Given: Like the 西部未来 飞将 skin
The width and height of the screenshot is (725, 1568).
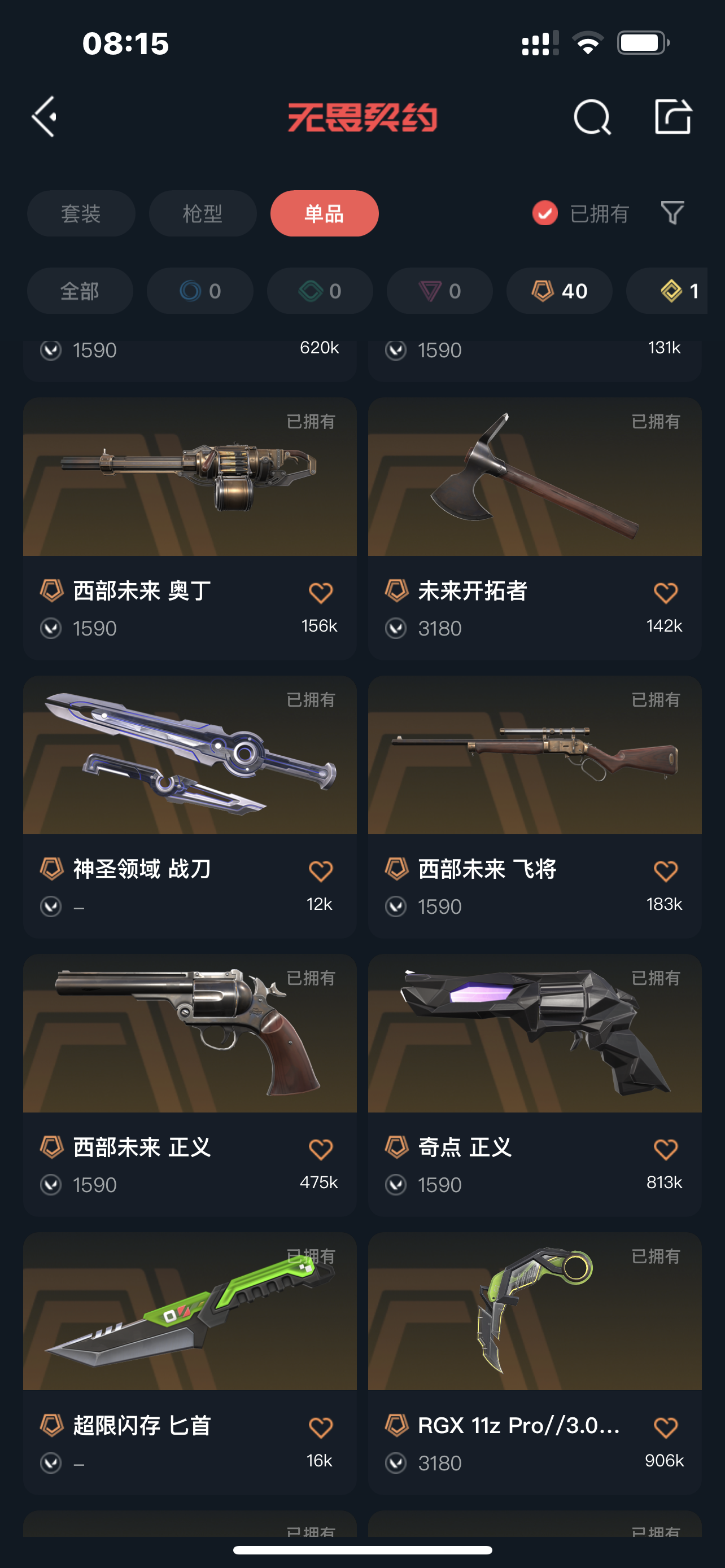Looking at the screenshot, I should 665,870.
